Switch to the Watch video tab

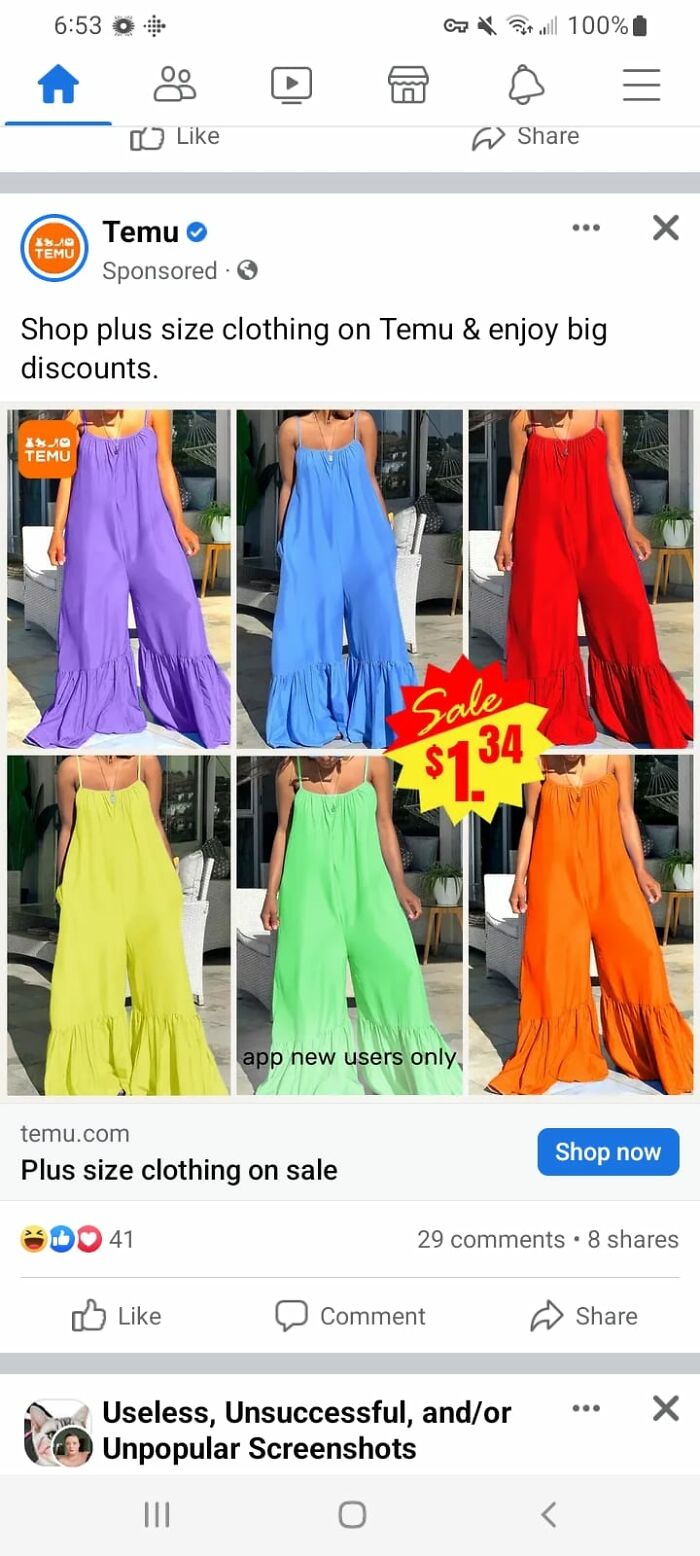coord(291,86)
